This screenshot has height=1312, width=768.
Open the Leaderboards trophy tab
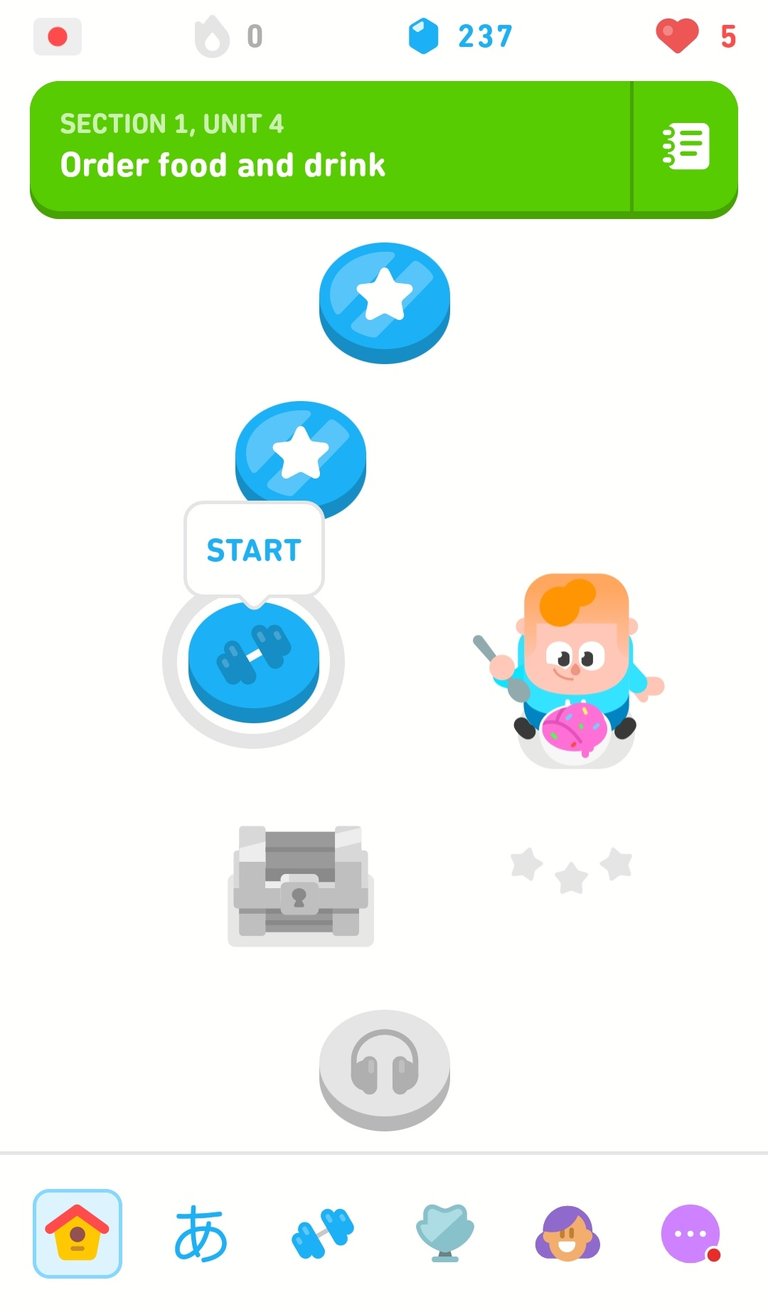pos(445,1233)
